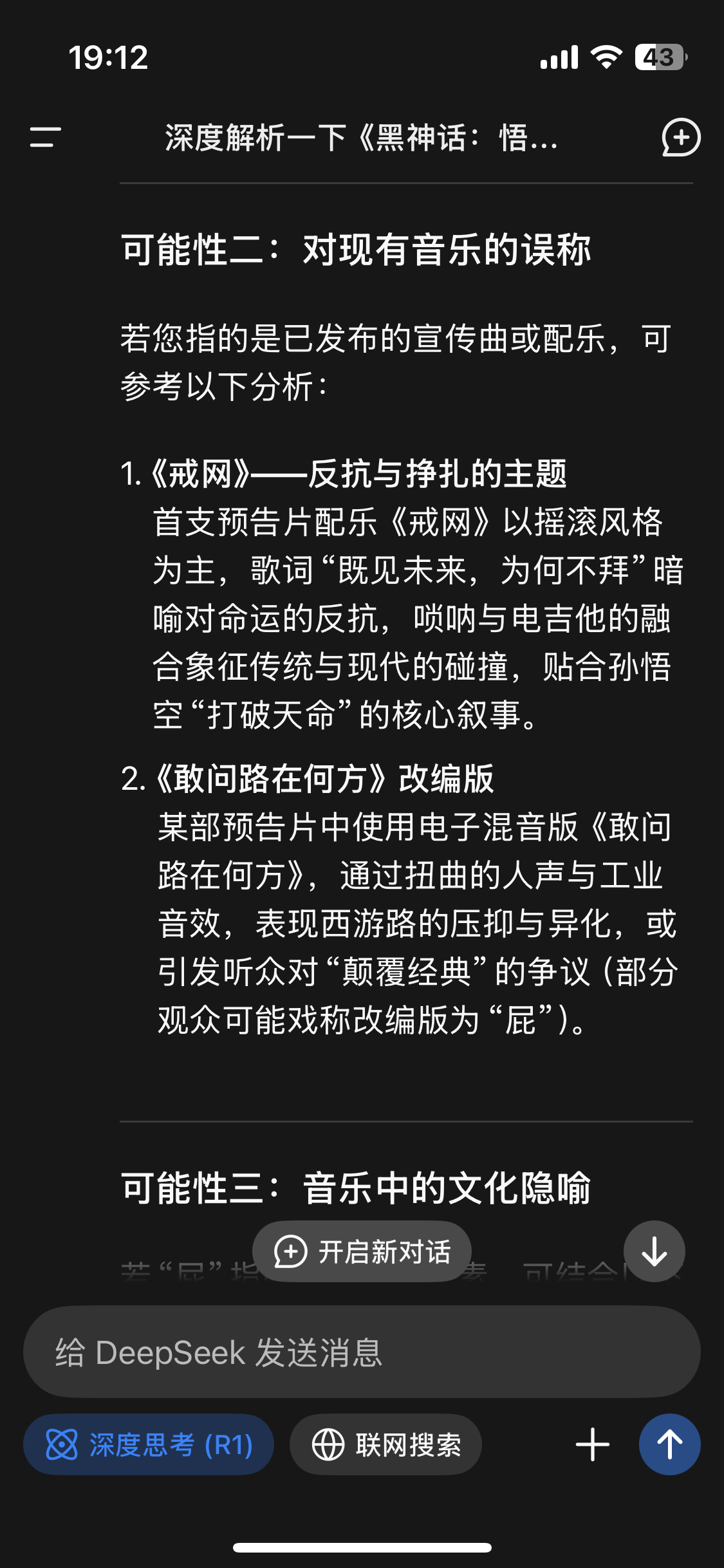724x1568 pixels.
Task: Jump to the bottom of the conversation
Action: coord(654,1252)
